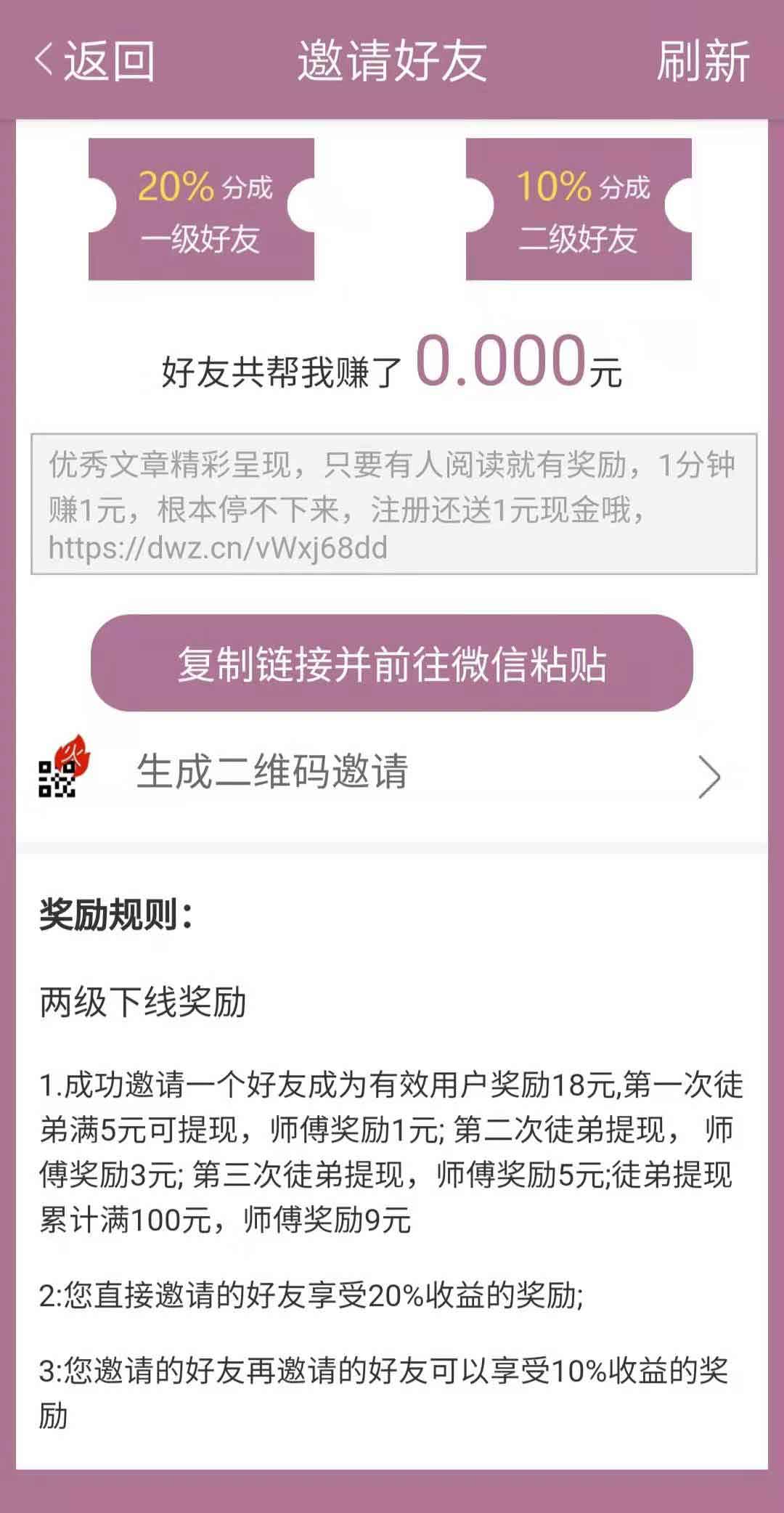
Task: Select the invitation text box with link
Action: click(x=393, y=504)
